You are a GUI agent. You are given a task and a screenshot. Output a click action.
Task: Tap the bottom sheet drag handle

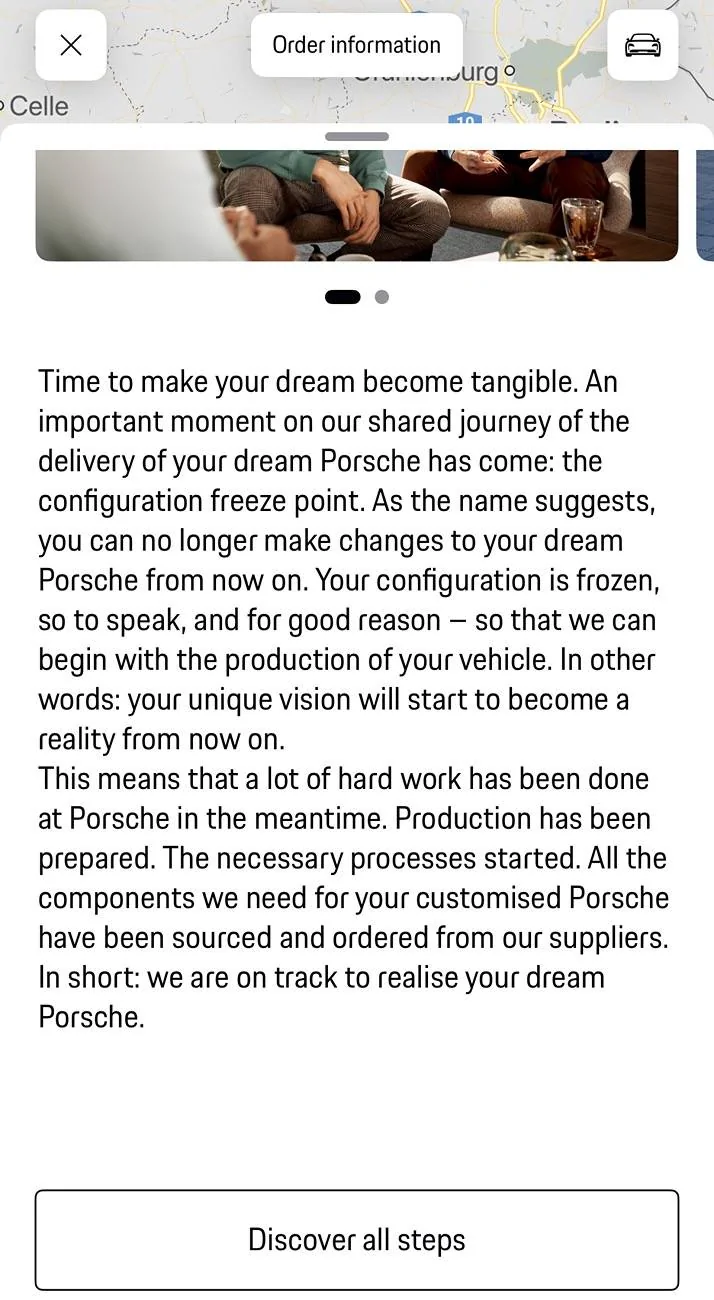(x=357, y=137)
